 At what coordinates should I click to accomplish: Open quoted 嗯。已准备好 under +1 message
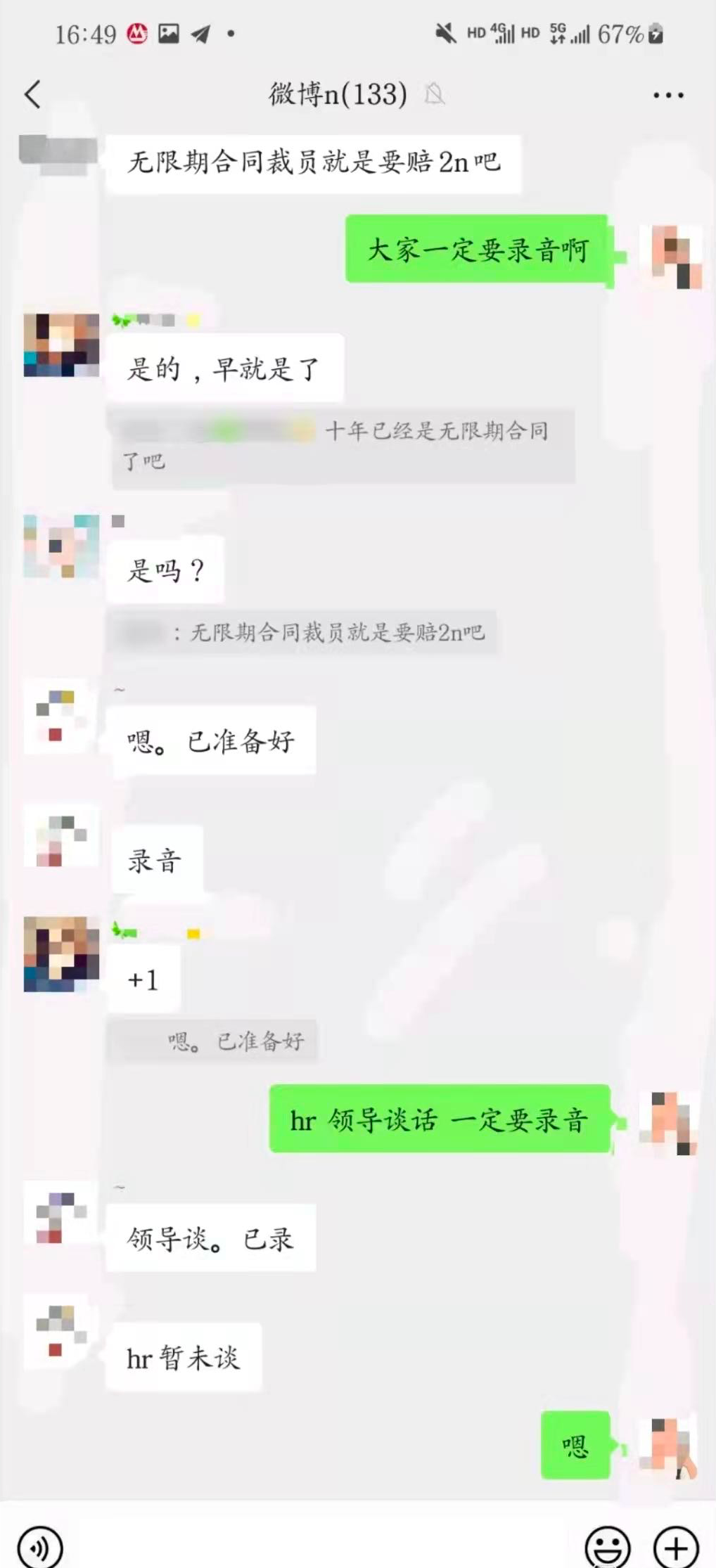tap(212, 1041)
